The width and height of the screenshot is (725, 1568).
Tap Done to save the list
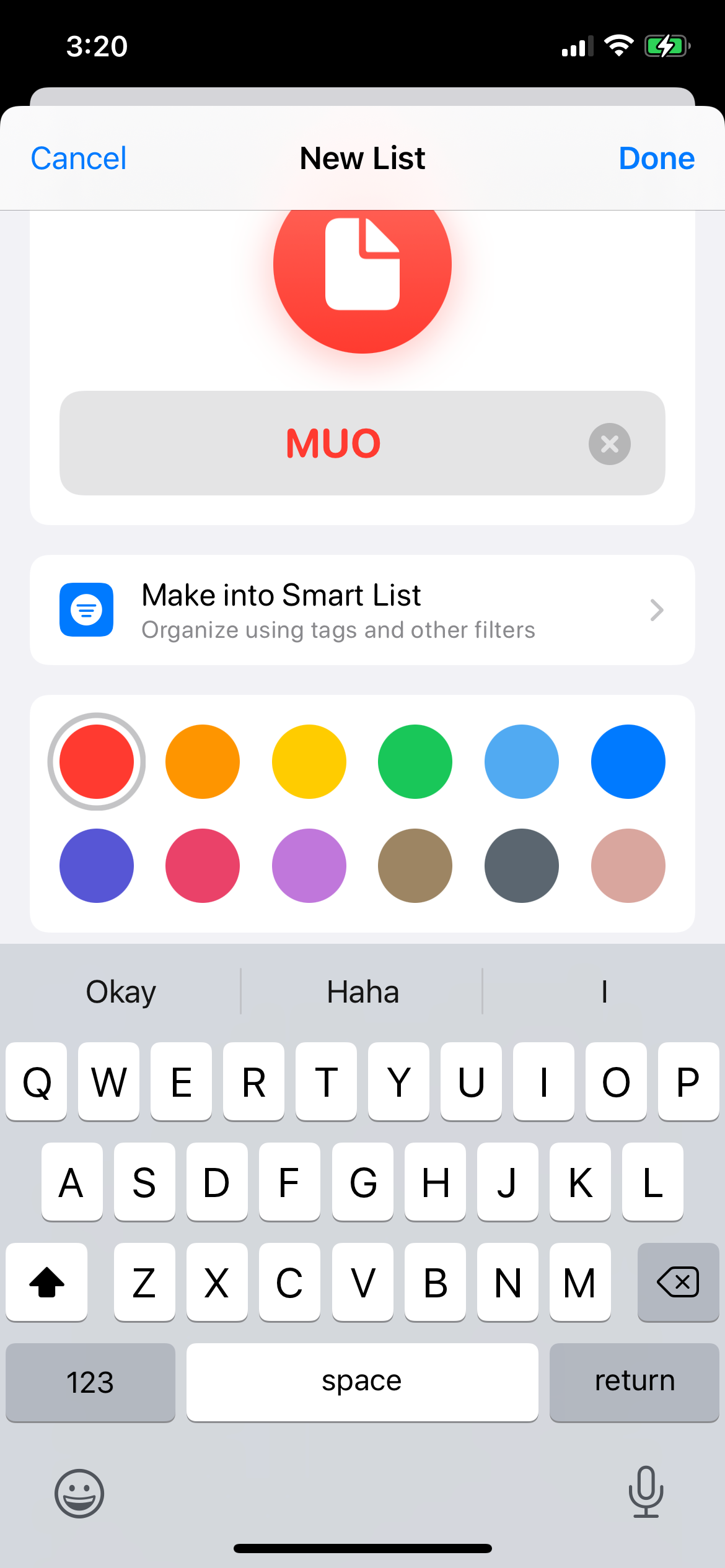point(656,159)
